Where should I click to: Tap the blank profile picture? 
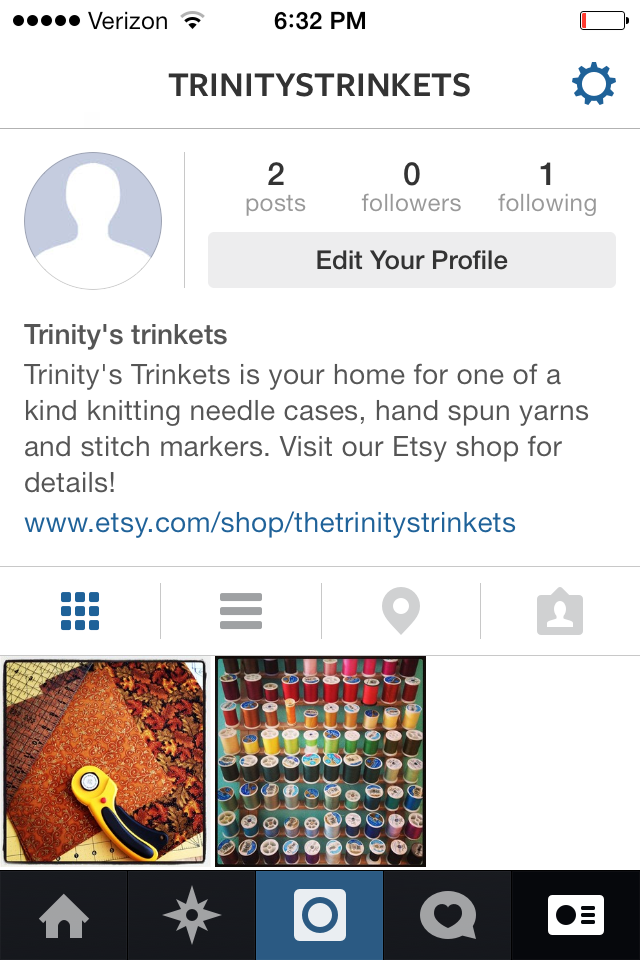click(93, 221)
